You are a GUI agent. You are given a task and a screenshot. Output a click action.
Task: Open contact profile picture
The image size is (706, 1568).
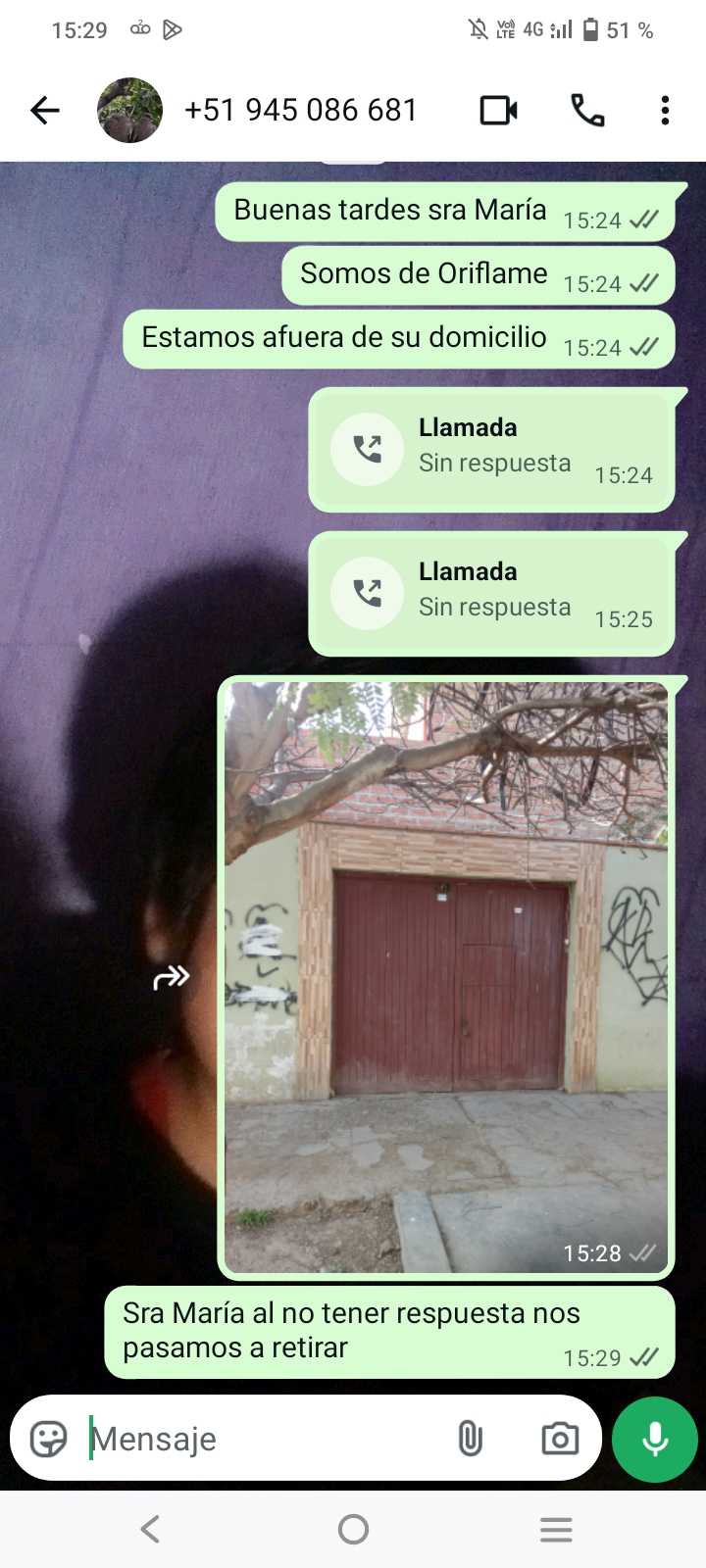point(129,111)
